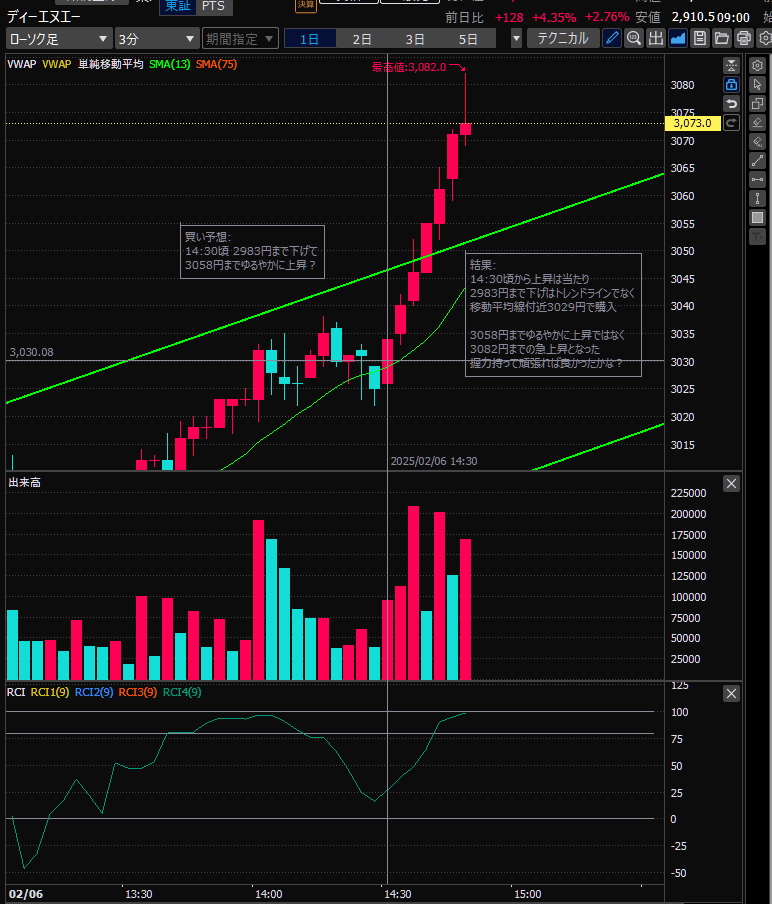The height and width of the screenshot is (904, 772).
Task: Open the 3分 interval dropdown
Action: [x=156, y=39]
